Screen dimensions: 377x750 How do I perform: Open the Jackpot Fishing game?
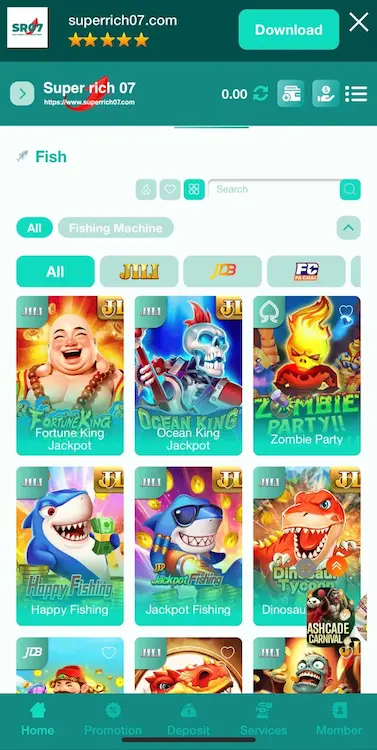coord(188,546)
